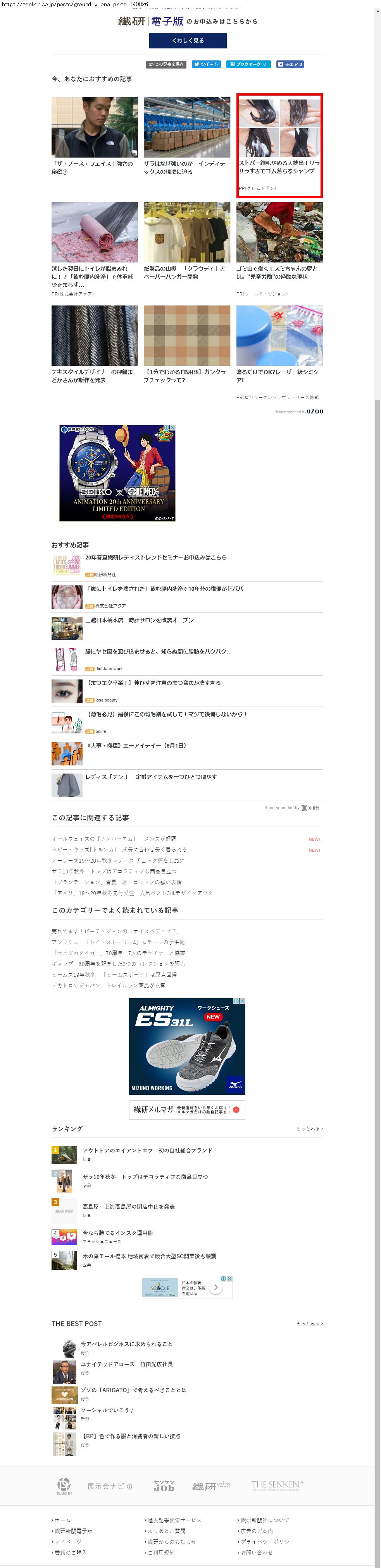This screenshot has height=1568, width=381.
Task: Open the SEIKO One Piece ad banner
Action: pos(117,473)
